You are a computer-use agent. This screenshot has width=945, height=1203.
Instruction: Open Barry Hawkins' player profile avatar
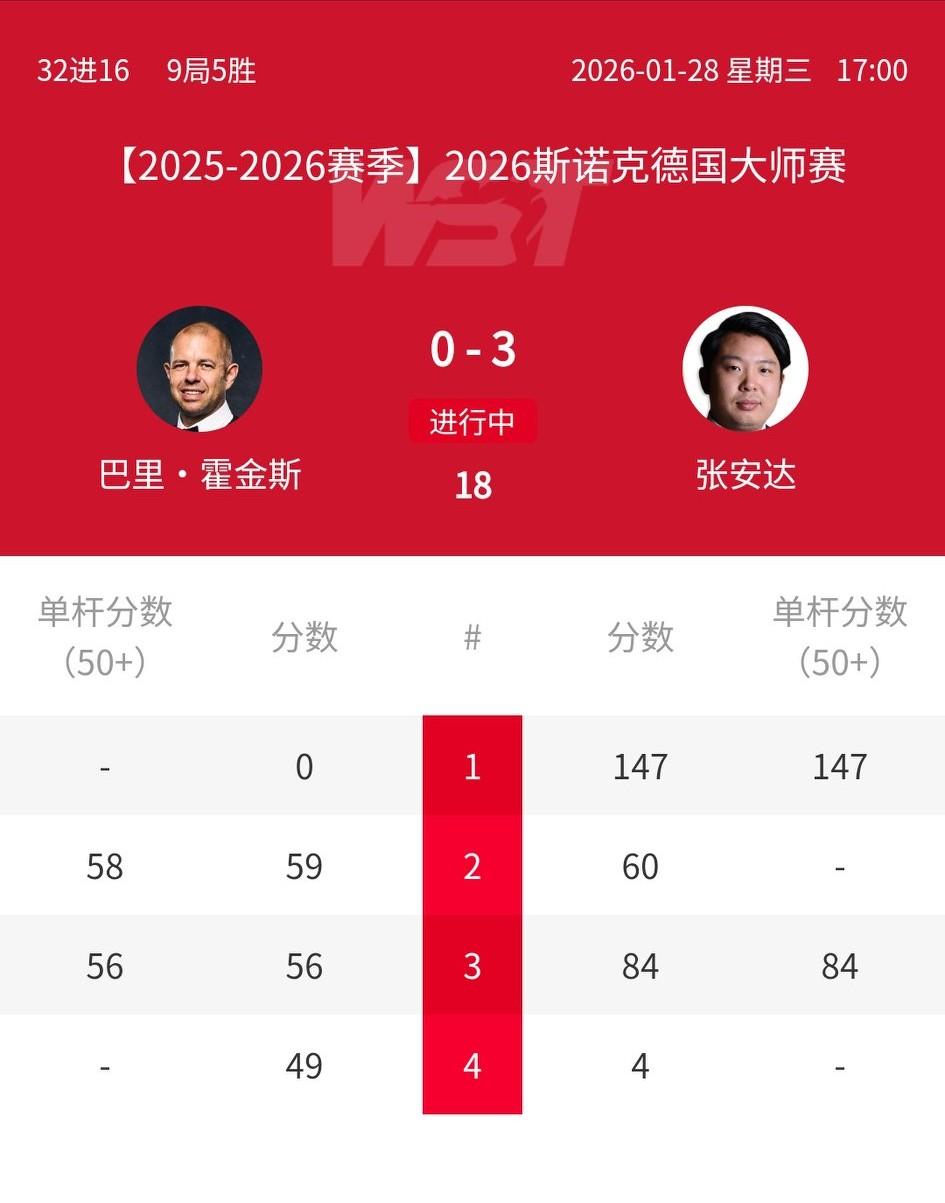coord(199,368)
